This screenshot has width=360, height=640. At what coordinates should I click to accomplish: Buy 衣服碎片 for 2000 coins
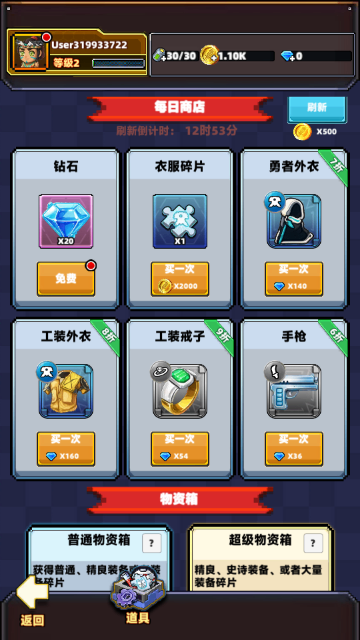pyautogui.click(x=180, y=279)
